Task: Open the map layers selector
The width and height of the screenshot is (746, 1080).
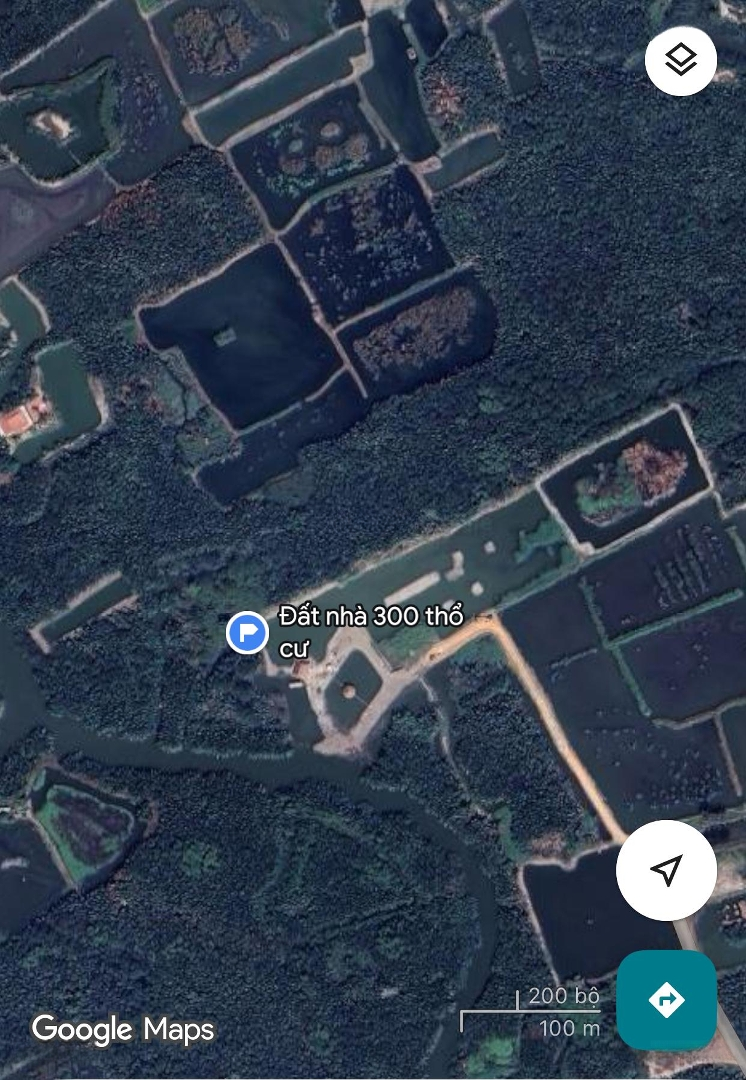Action: click(681, 61)
